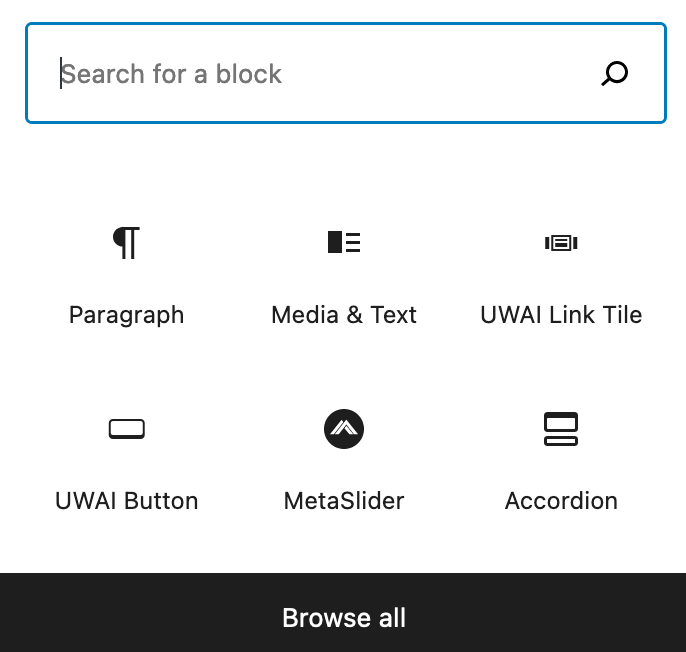The image size is (686, 652).
Task: Add a MetaSlider block
Action: 344,457
